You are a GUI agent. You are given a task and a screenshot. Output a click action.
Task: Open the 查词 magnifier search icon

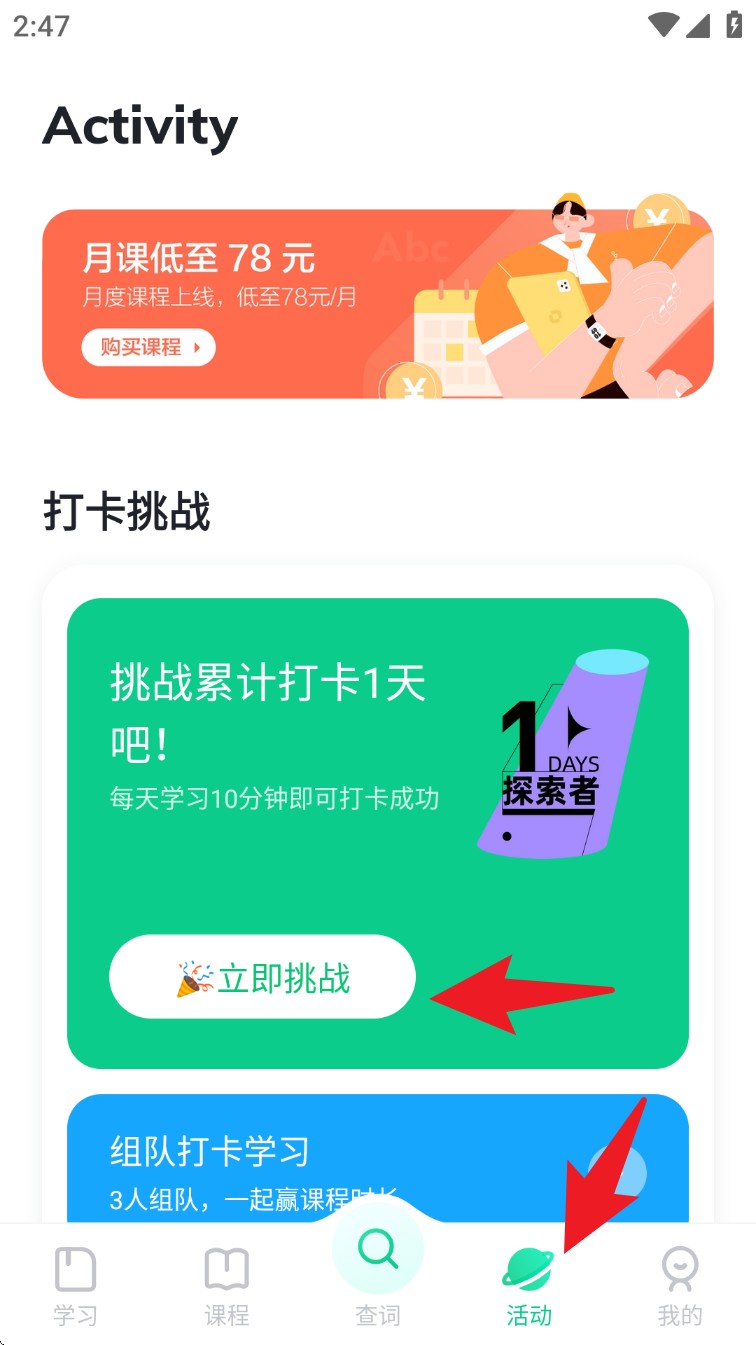(377, 1248)
